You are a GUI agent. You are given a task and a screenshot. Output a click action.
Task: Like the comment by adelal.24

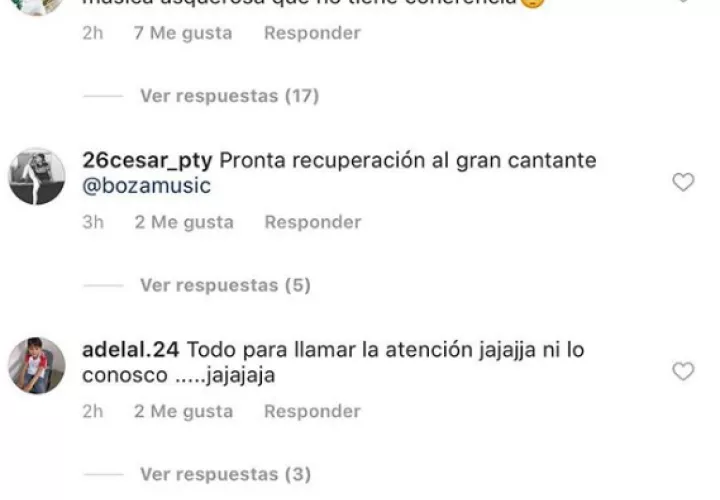(683, 371)
